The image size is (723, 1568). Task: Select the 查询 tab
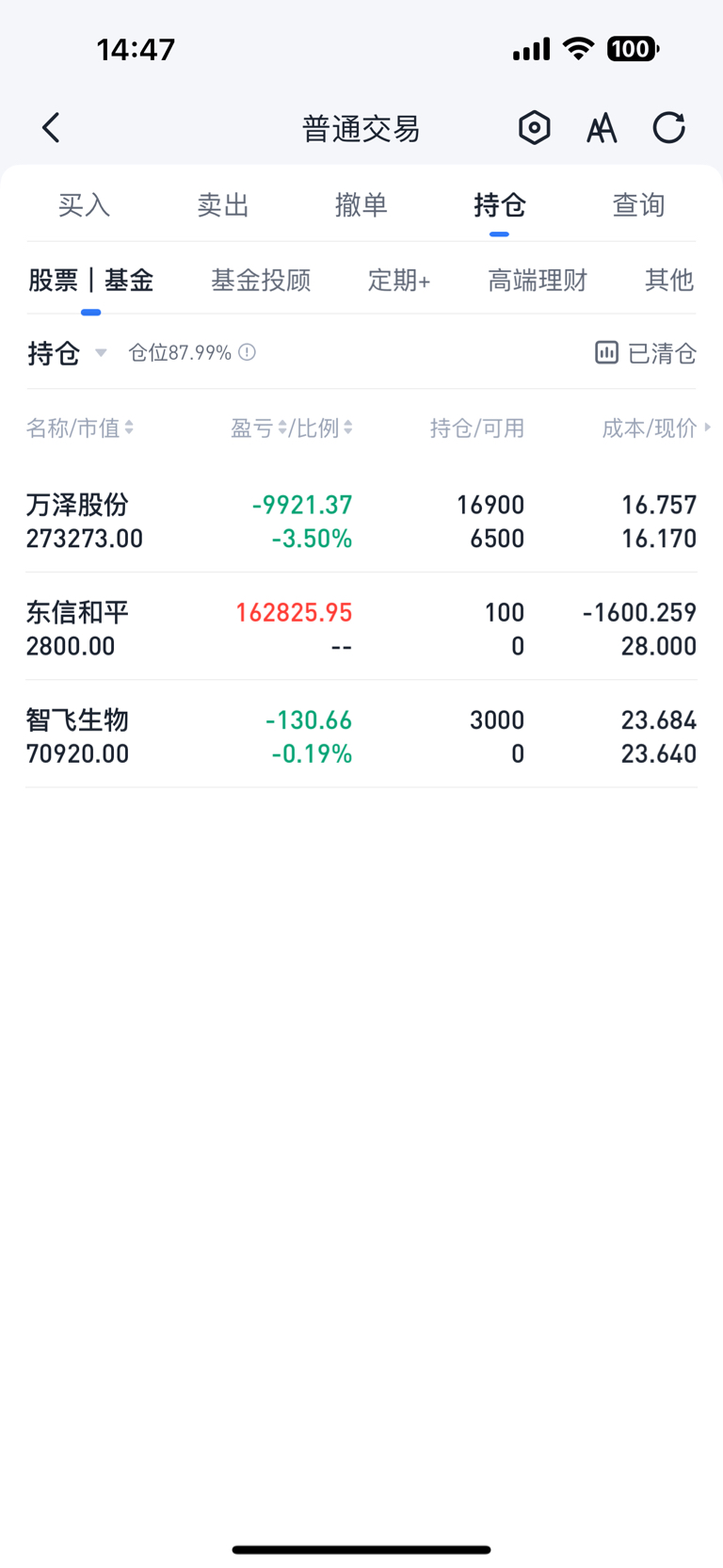coord(638,204)
